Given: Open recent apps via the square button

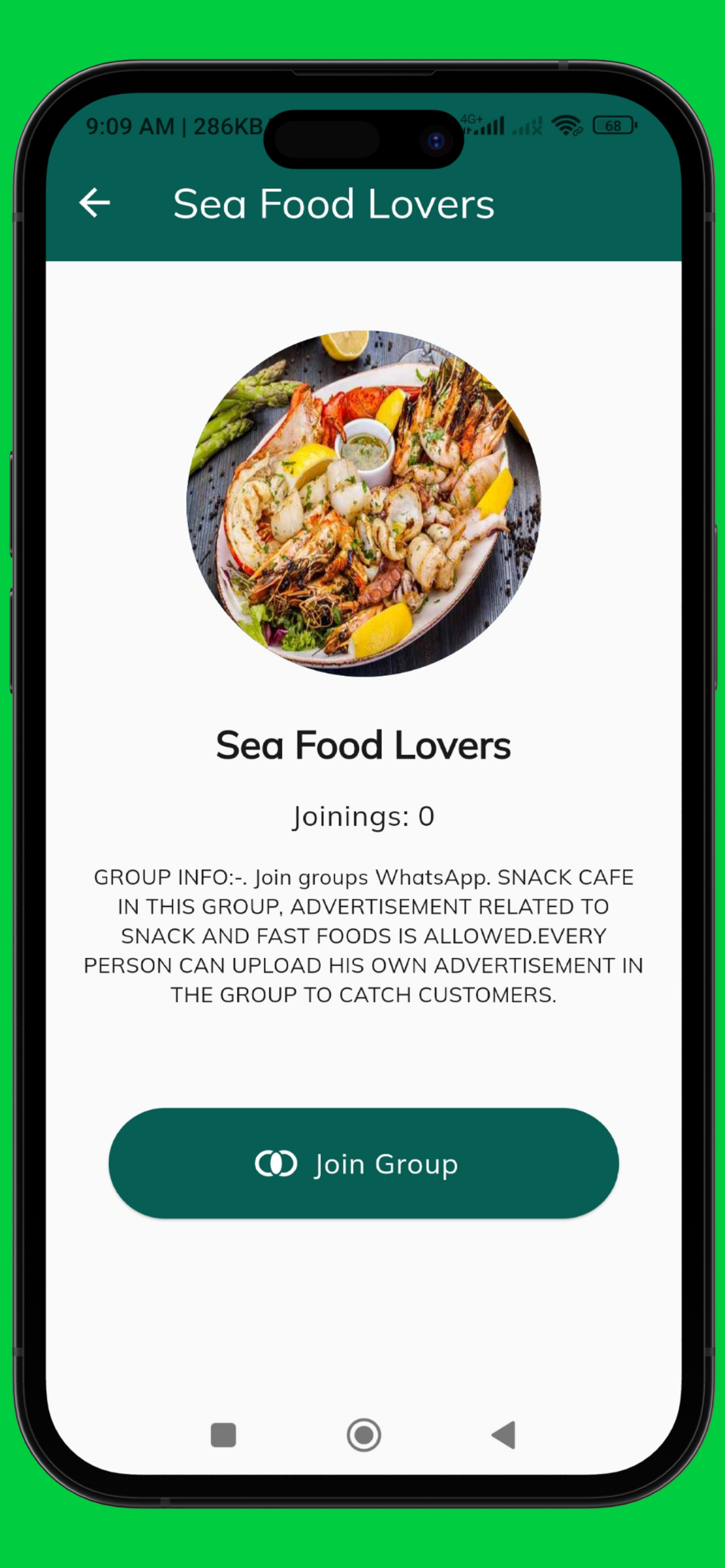Looking at the screenshot, I should click(224, 1435).
